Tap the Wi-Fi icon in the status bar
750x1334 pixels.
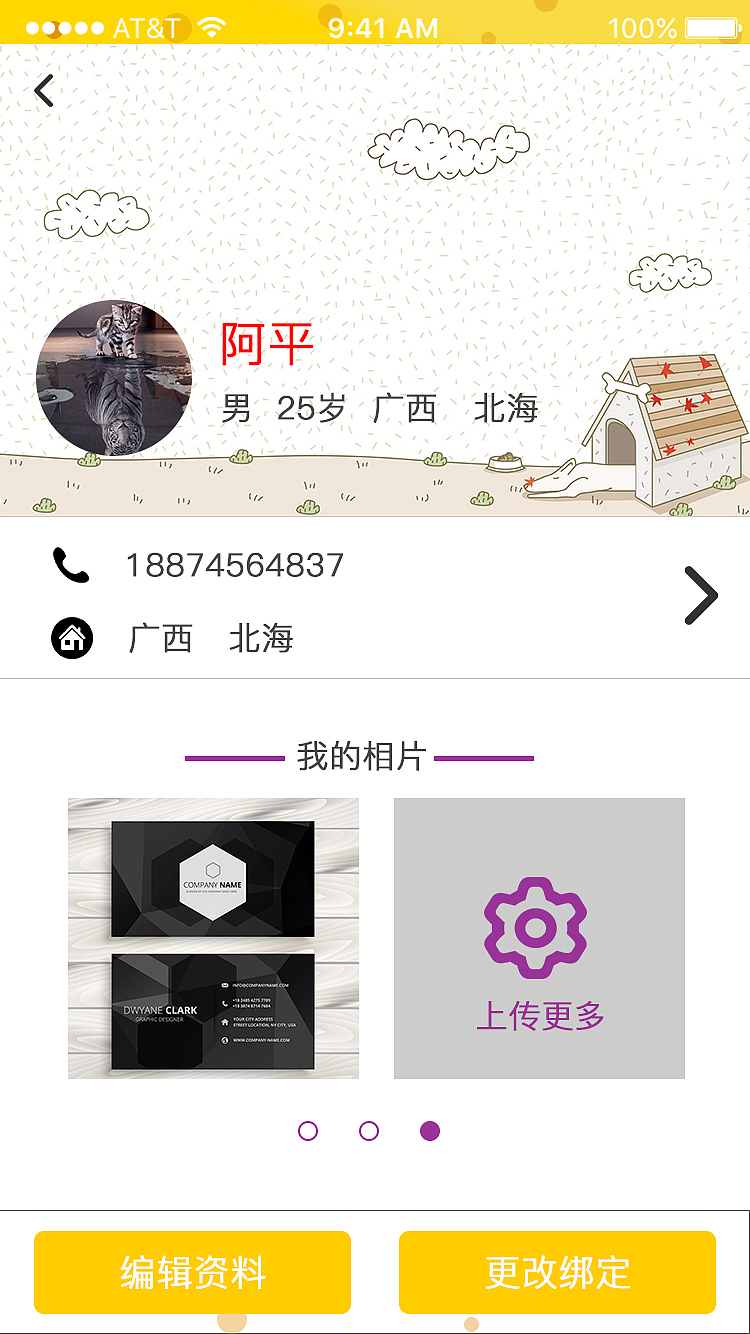(x=213, y=27)
